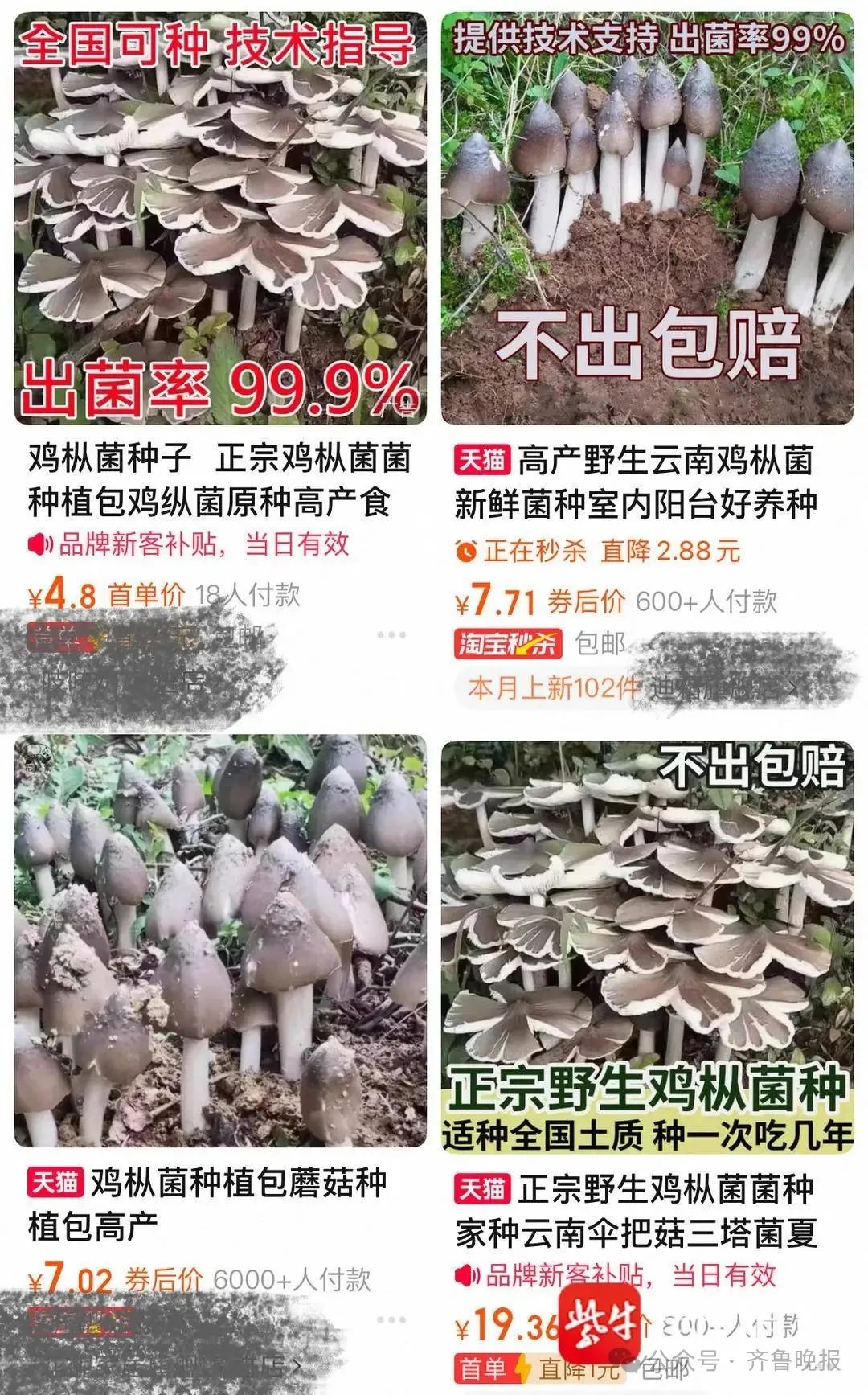Image resolution: width=868 pixels, height=1395 pixels.
Task: Open the more options dots on the ¥7.02 listing
Action: [391, 1320]
